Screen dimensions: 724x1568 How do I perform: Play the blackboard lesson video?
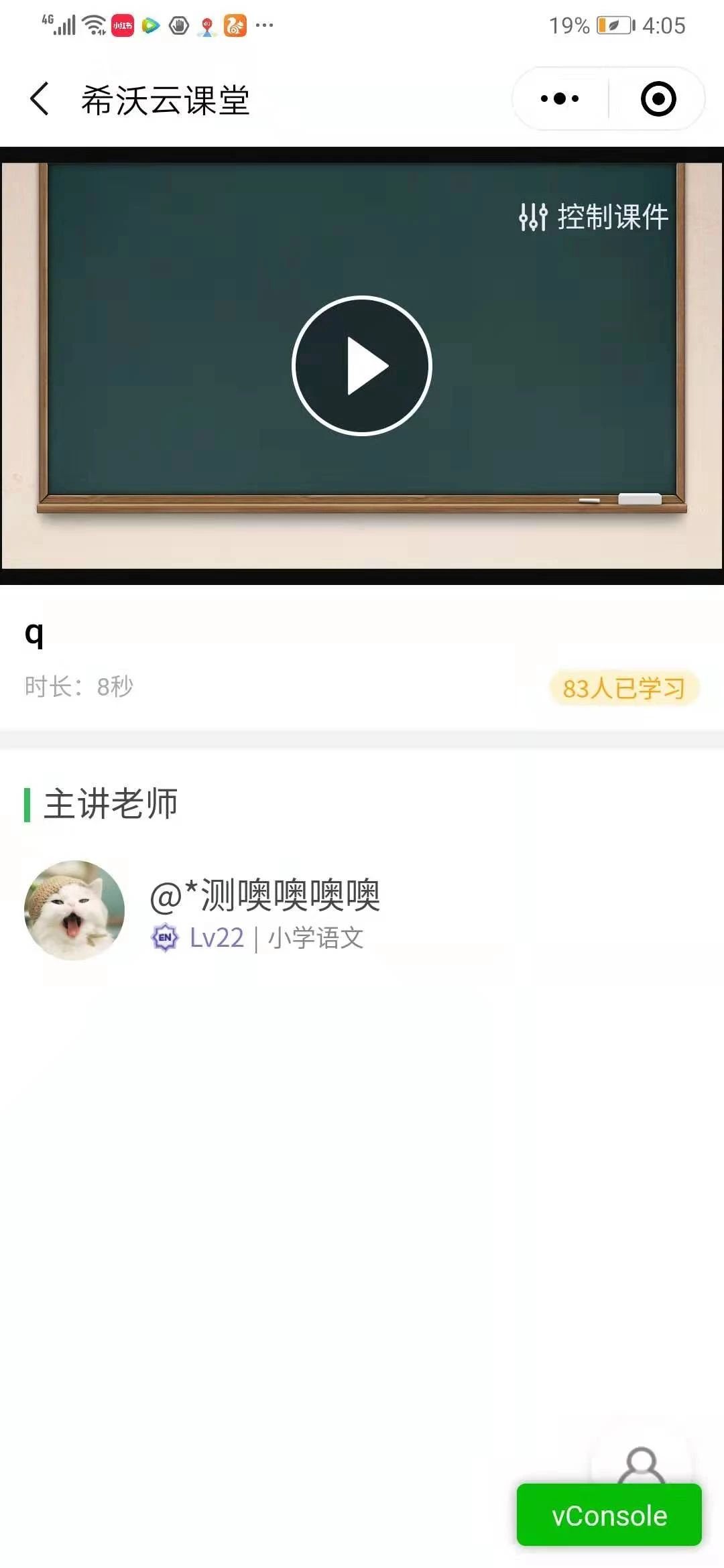tap(362, 366)
